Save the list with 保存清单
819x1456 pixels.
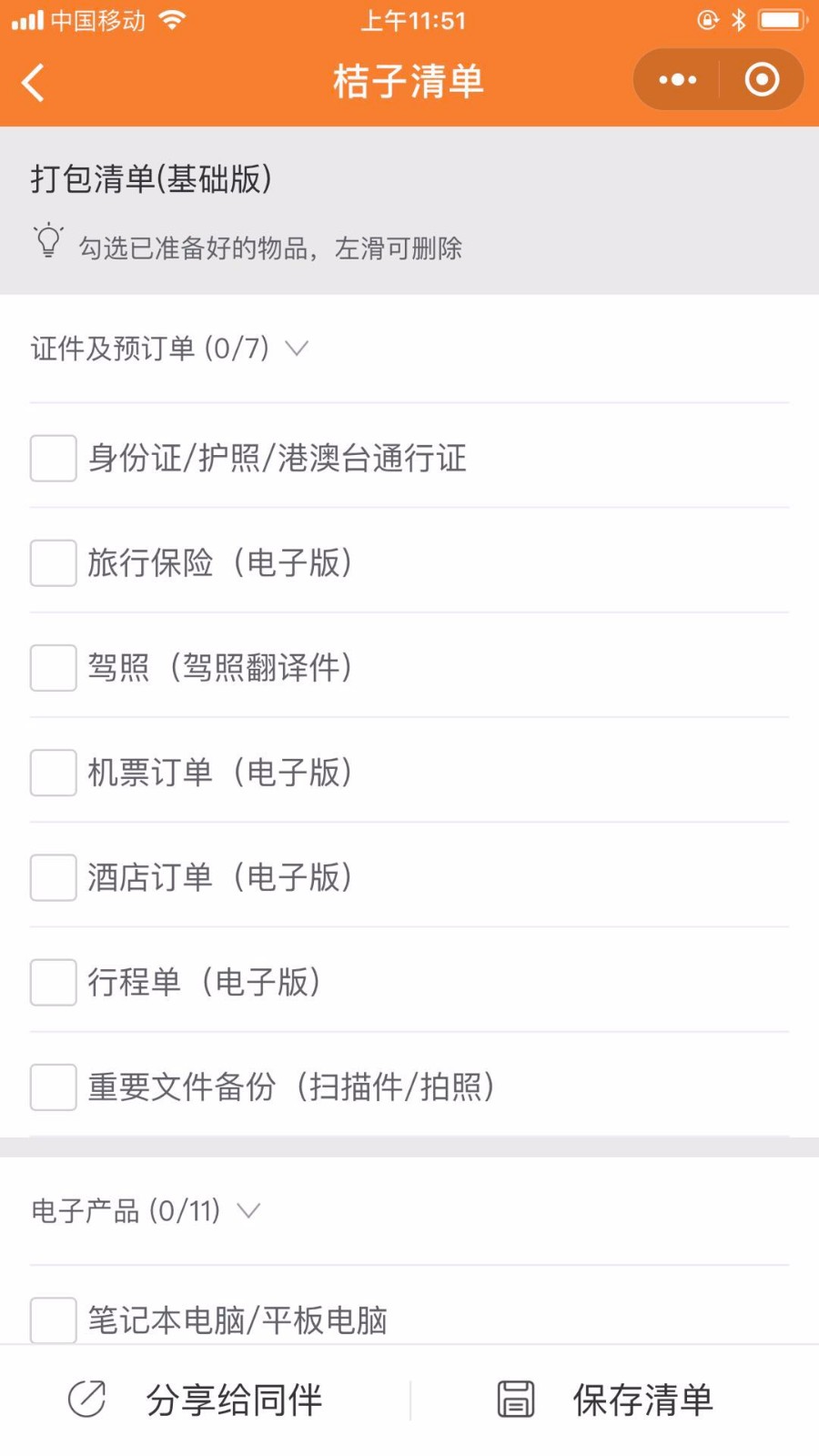click(605, 1400)
